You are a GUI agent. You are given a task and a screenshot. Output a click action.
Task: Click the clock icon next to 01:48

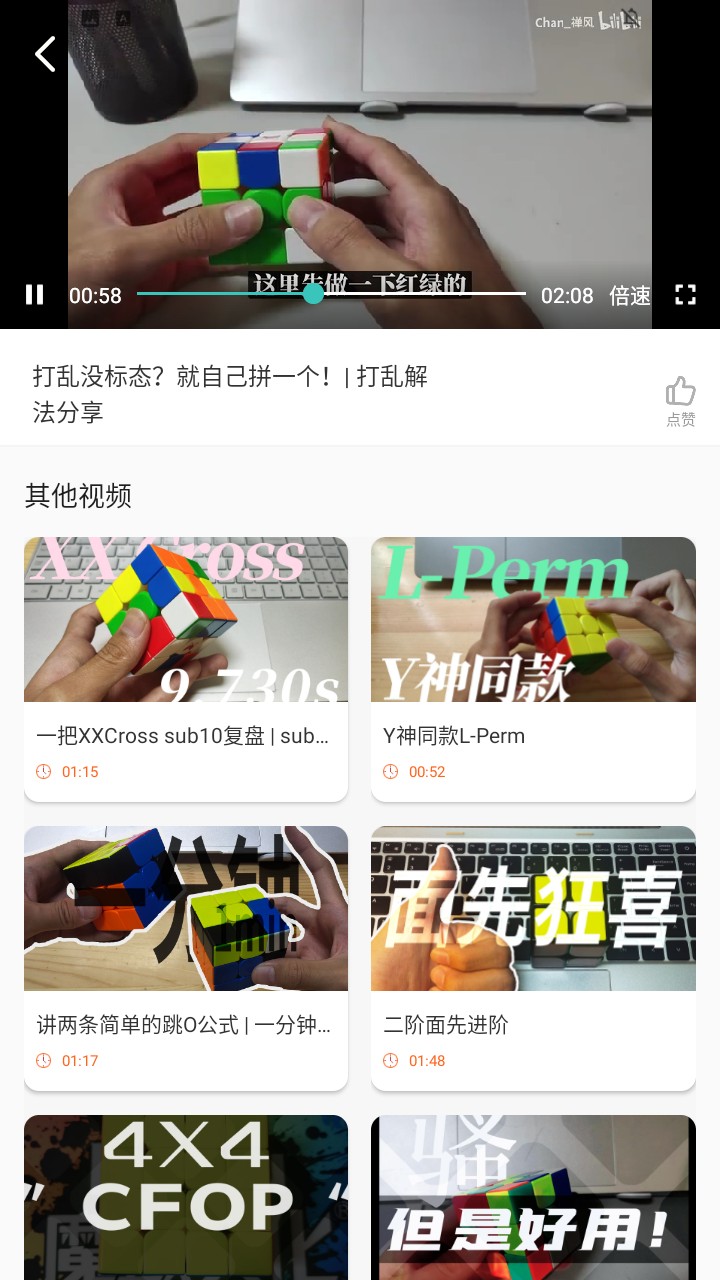coord(389,1060)
